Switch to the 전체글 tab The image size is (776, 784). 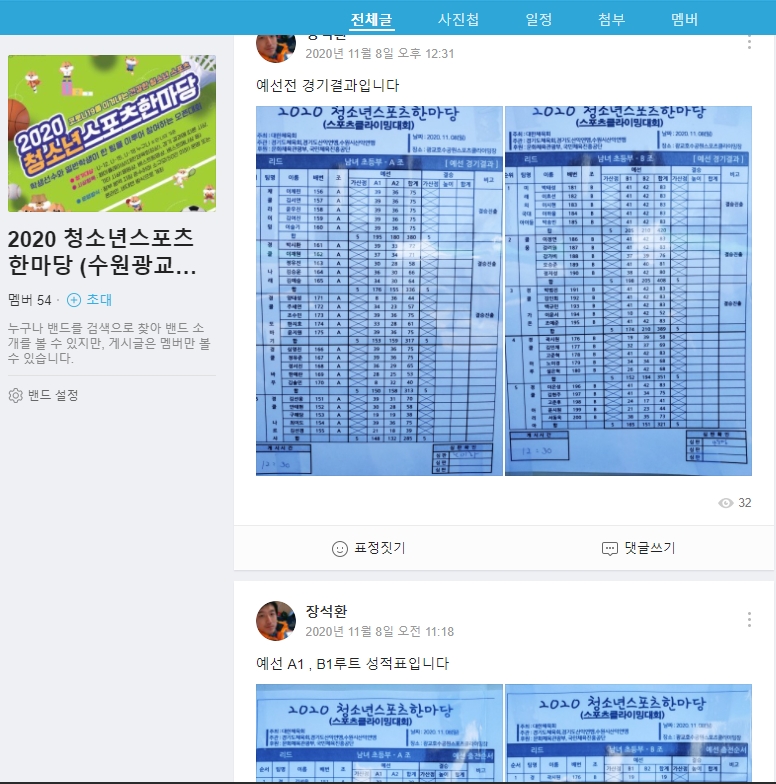pos(371,19)
